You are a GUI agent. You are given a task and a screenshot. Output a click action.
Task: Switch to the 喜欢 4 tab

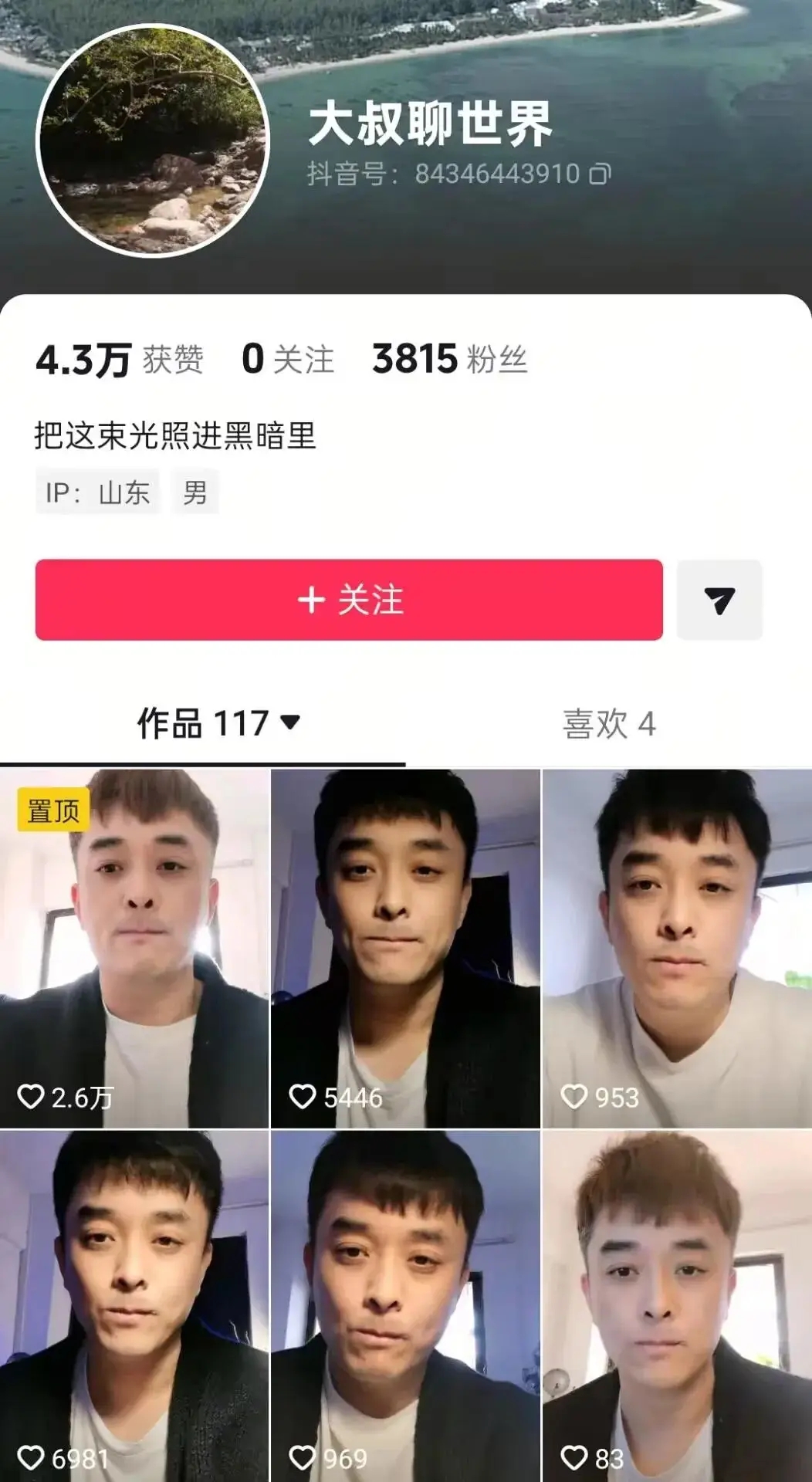click(609, 724)
